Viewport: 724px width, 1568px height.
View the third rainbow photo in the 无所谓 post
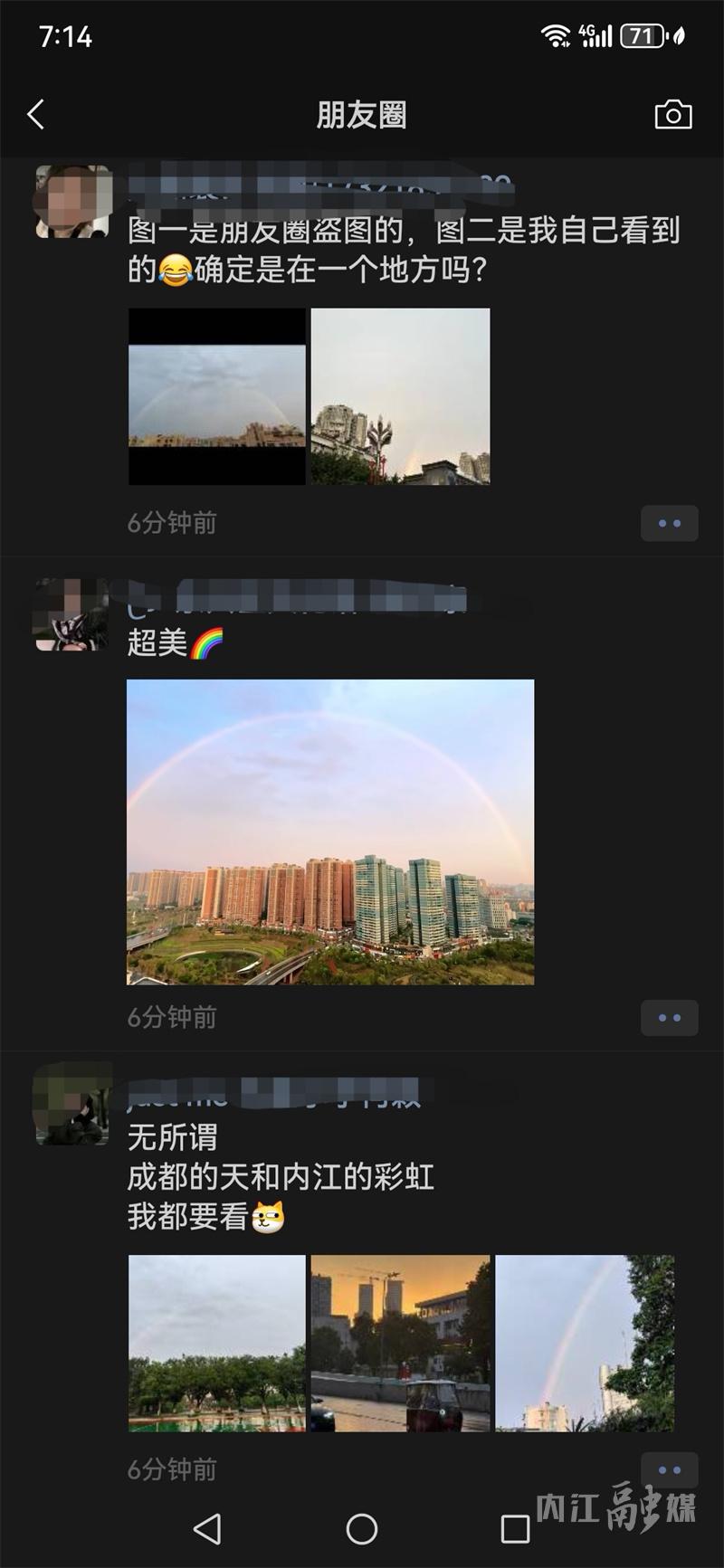(585, 1343)
